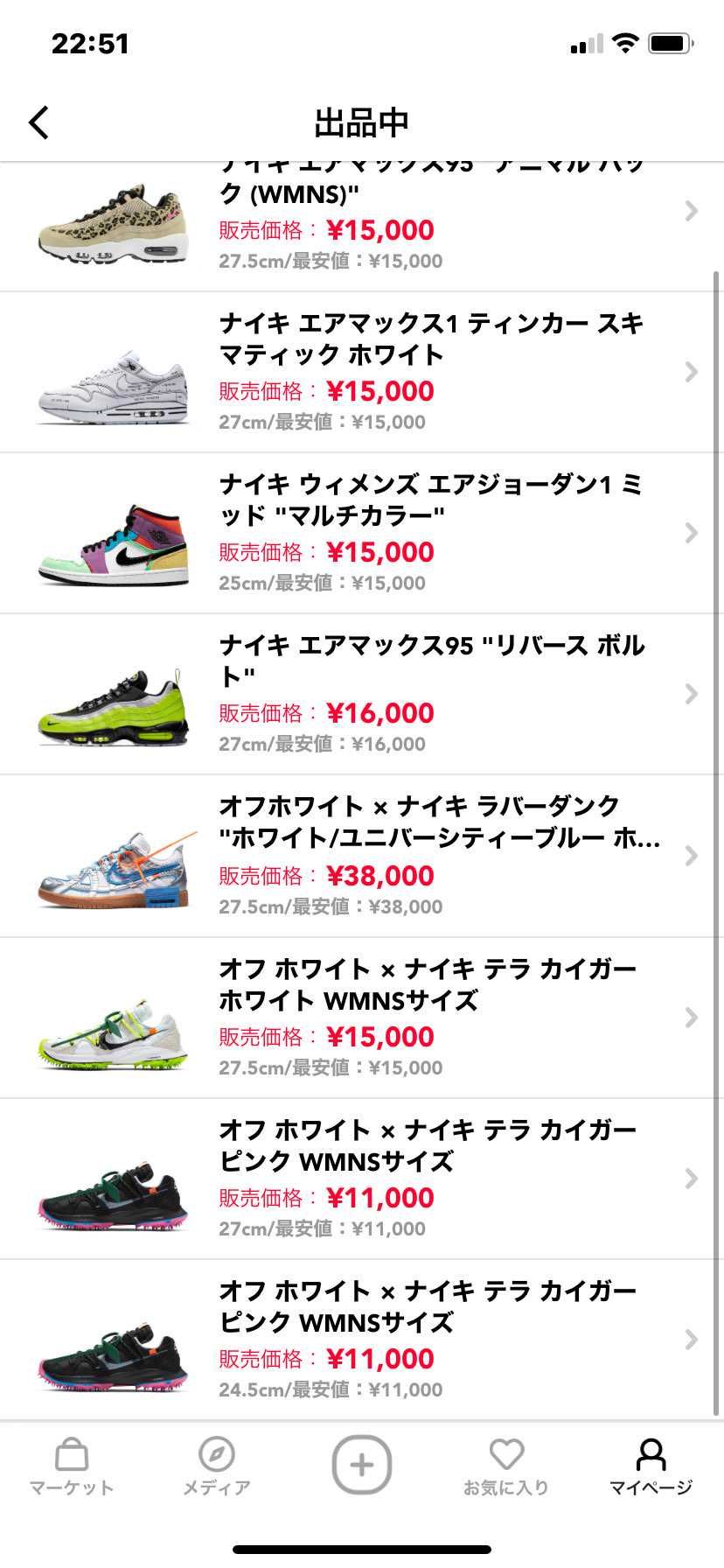Screen dimensions: 724x1568
Task: Open エアマックス95 リバース ボルト listing
Action: (x=362, y=695)
